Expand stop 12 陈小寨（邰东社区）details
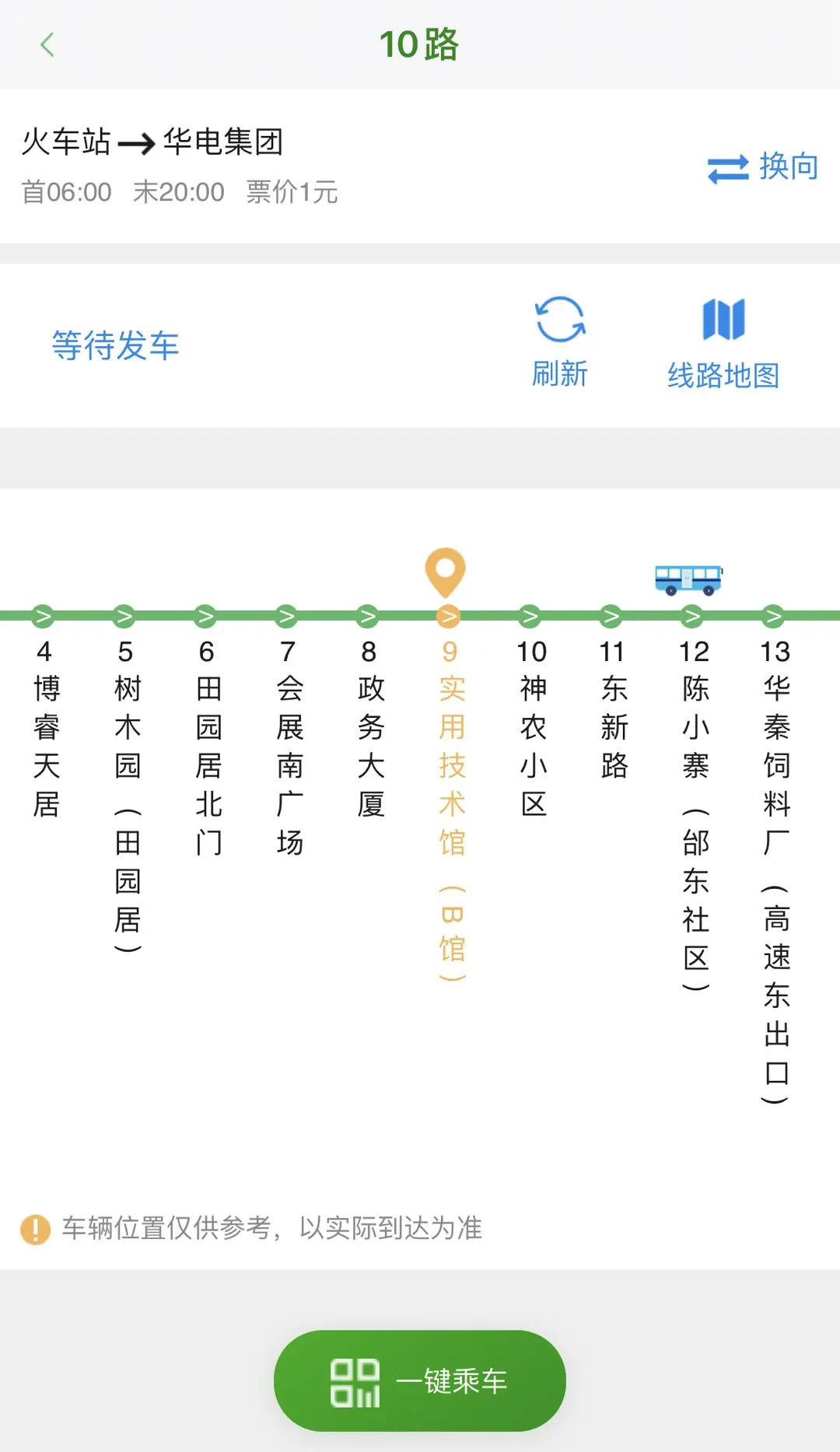This screenshot has width=840, height=1452. pyautogui.click(x=695, y=817)
